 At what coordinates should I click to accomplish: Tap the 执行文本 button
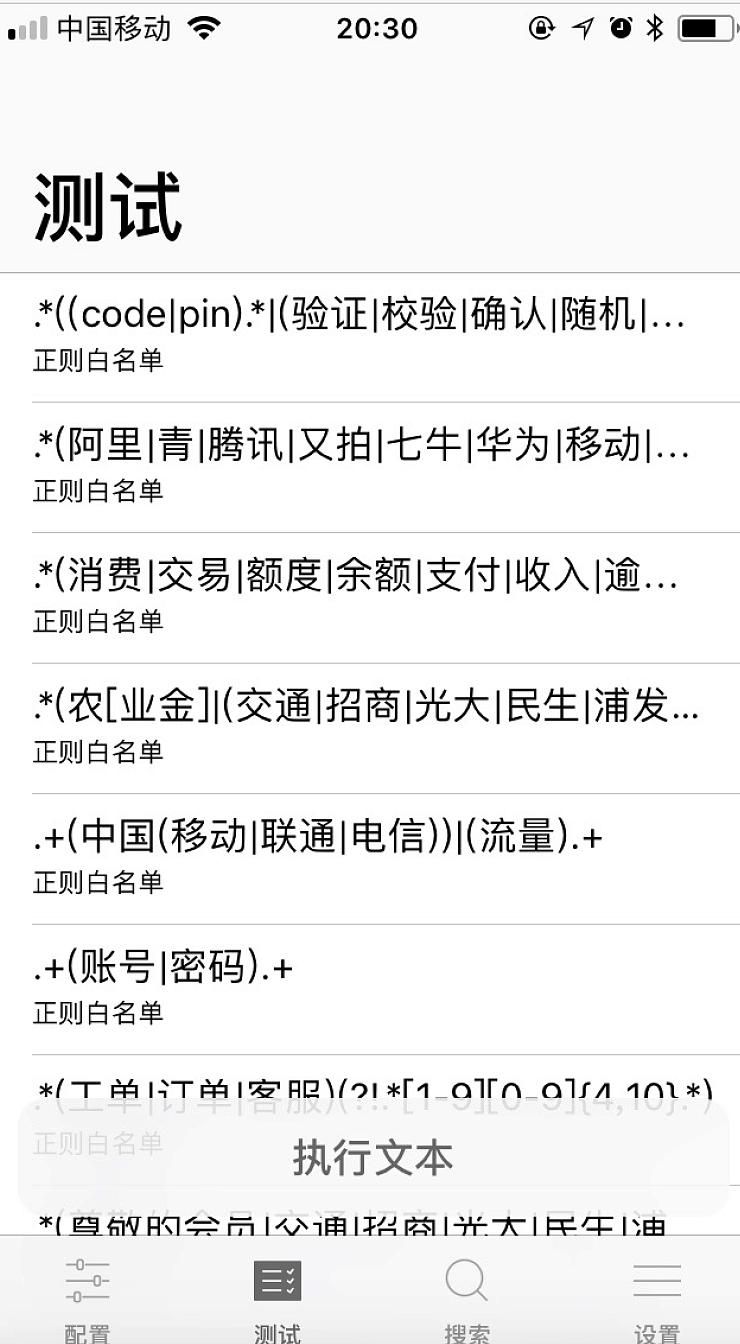(373, 1157)
